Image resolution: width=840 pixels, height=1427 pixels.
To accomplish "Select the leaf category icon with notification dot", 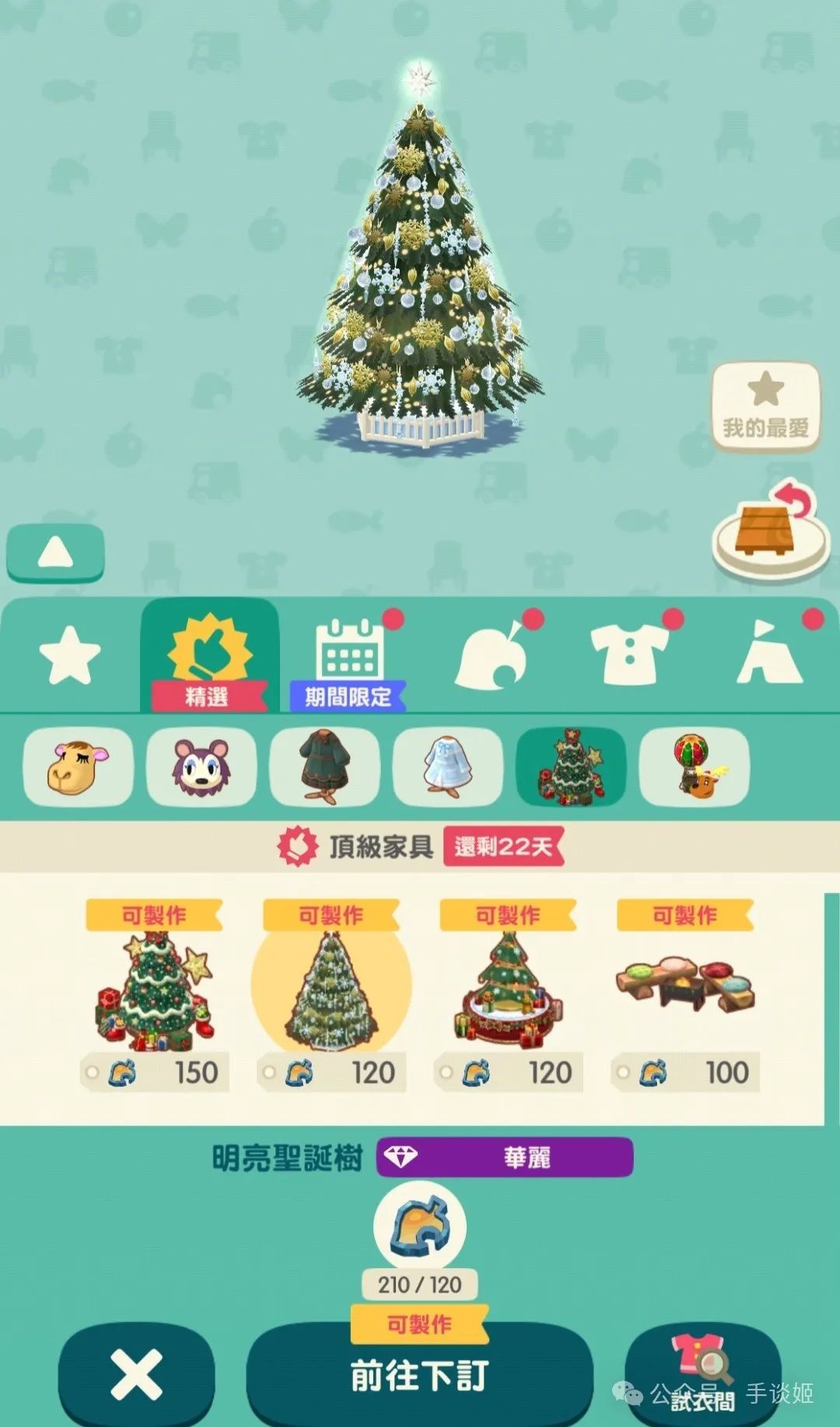I will click(x=490, y=654).
